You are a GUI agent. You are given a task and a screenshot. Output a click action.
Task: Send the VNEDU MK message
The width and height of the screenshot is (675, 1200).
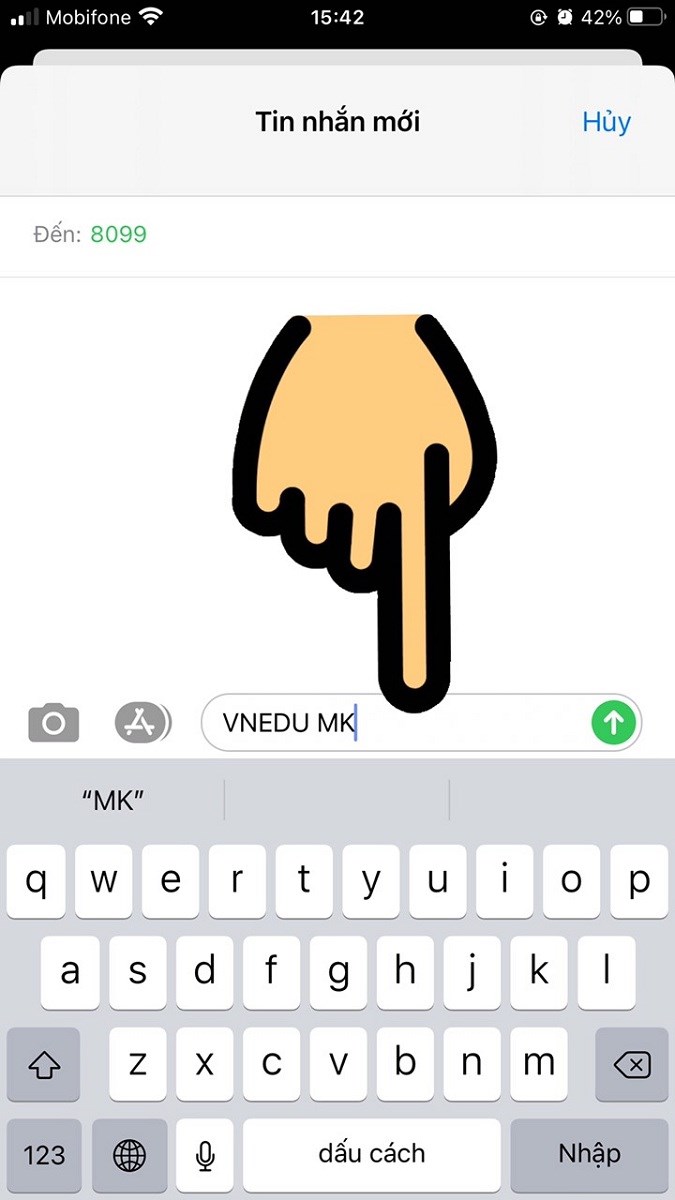615,721
